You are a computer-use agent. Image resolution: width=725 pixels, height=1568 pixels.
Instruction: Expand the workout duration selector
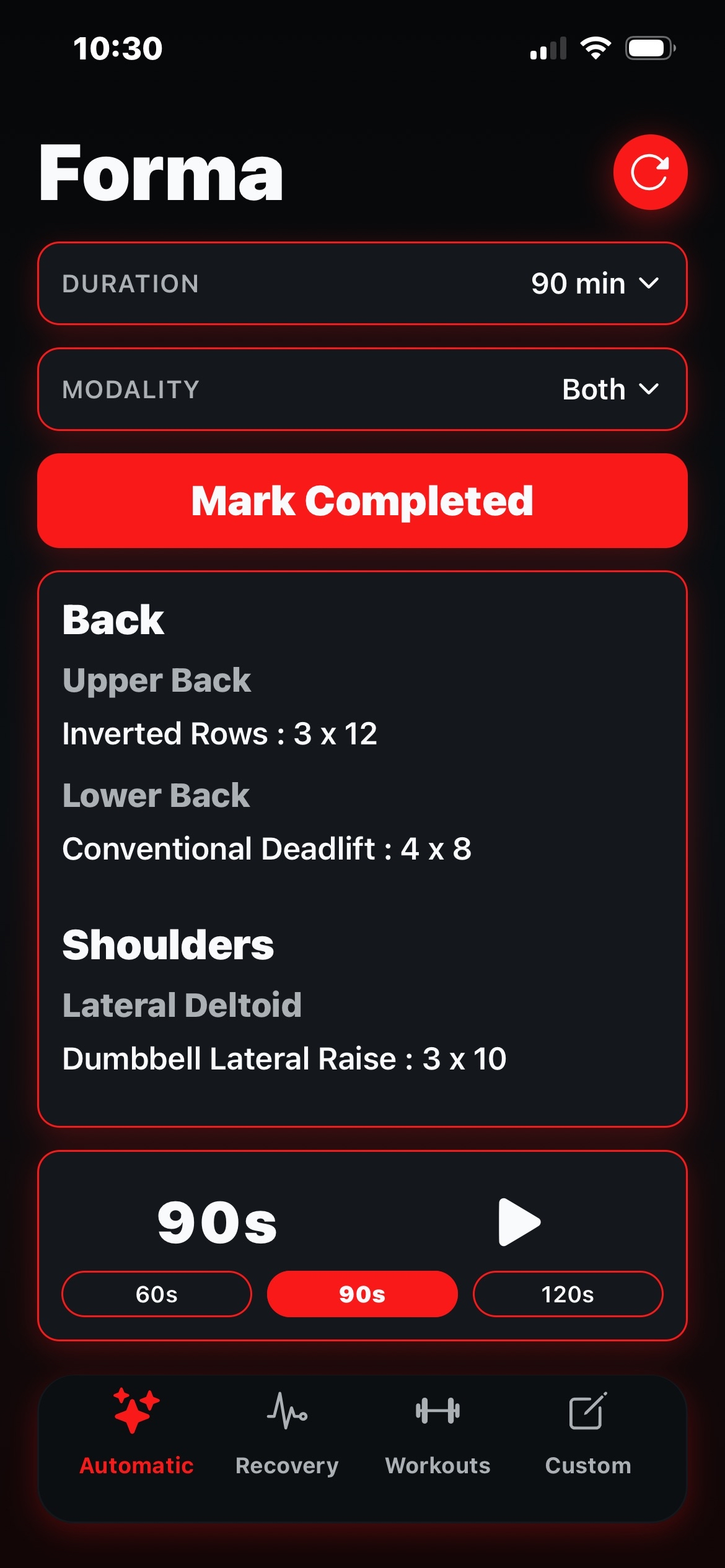(x=362, y=284)
